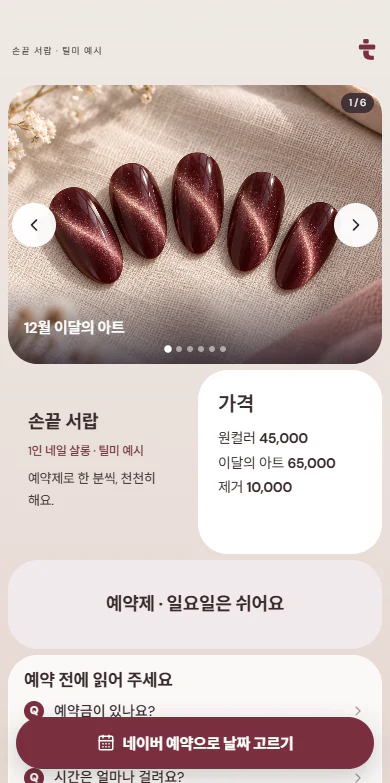Jump to the last carousel dot
The width and height of the screenshot is (390, 783).
point(223,349)
